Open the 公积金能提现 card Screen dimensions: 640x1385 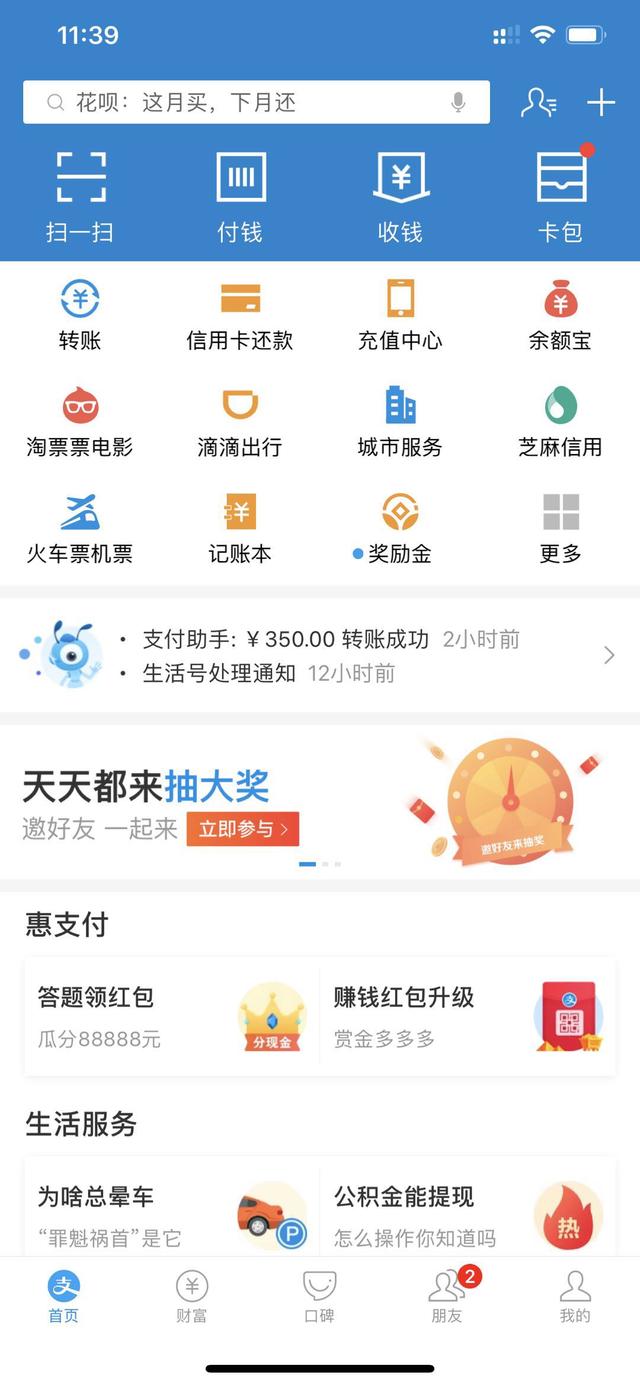click(x=467, y=1215)
